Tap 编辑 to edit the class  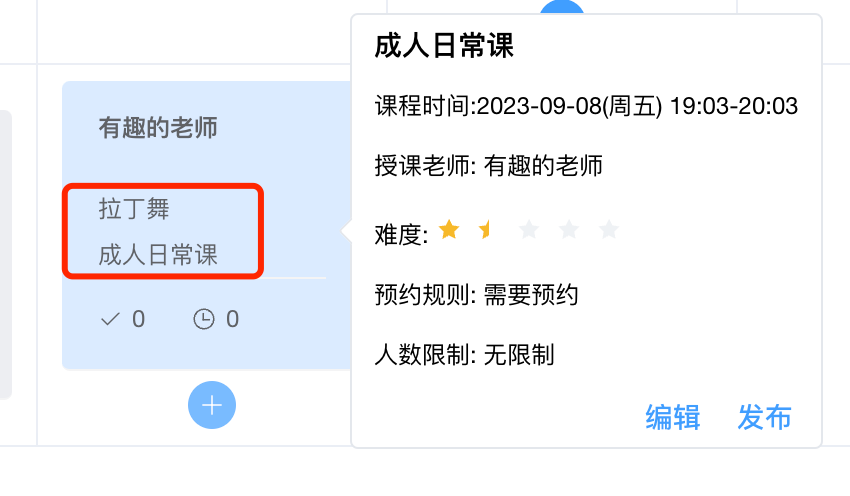coord(672,417)
